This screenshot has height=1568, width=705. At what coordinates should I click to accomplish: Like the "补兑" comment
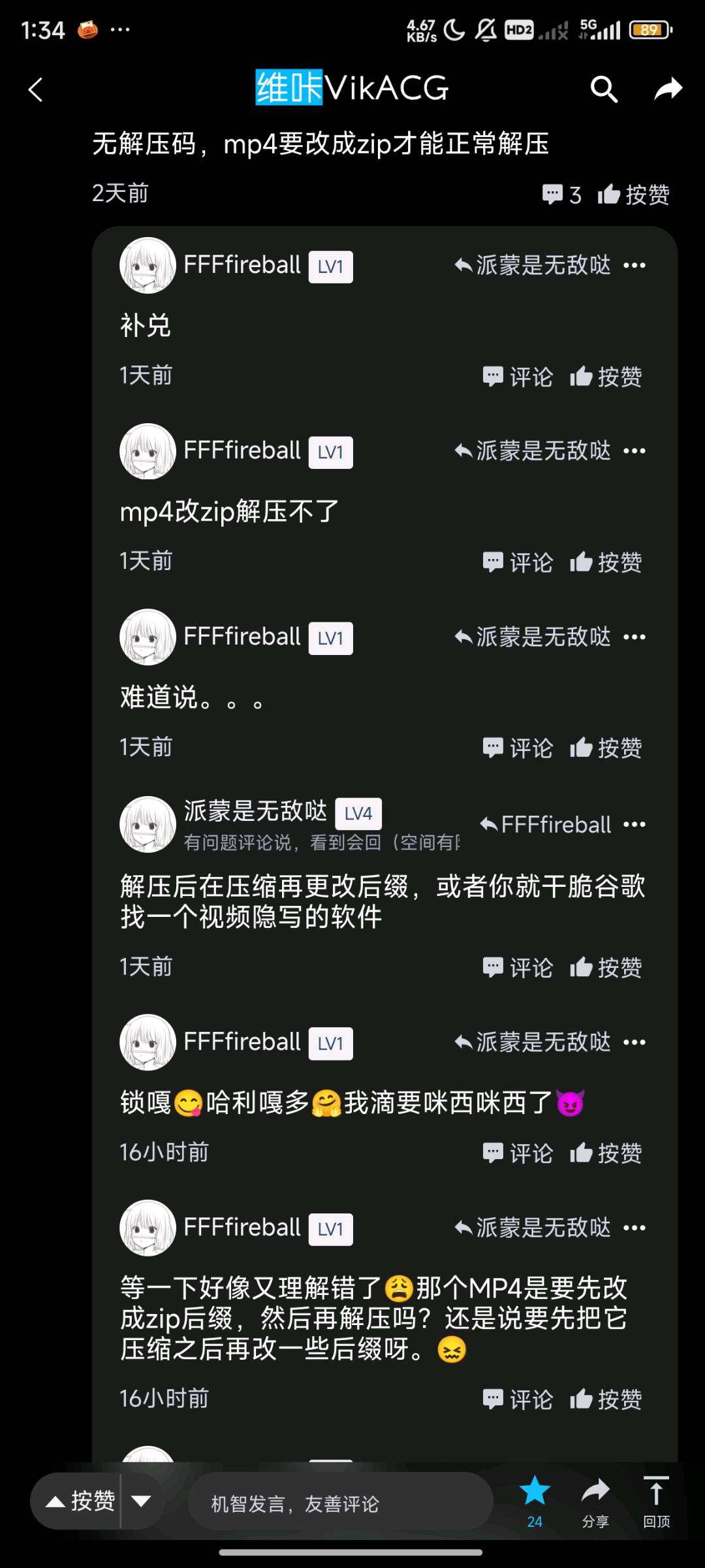click(x=606, y=377)
